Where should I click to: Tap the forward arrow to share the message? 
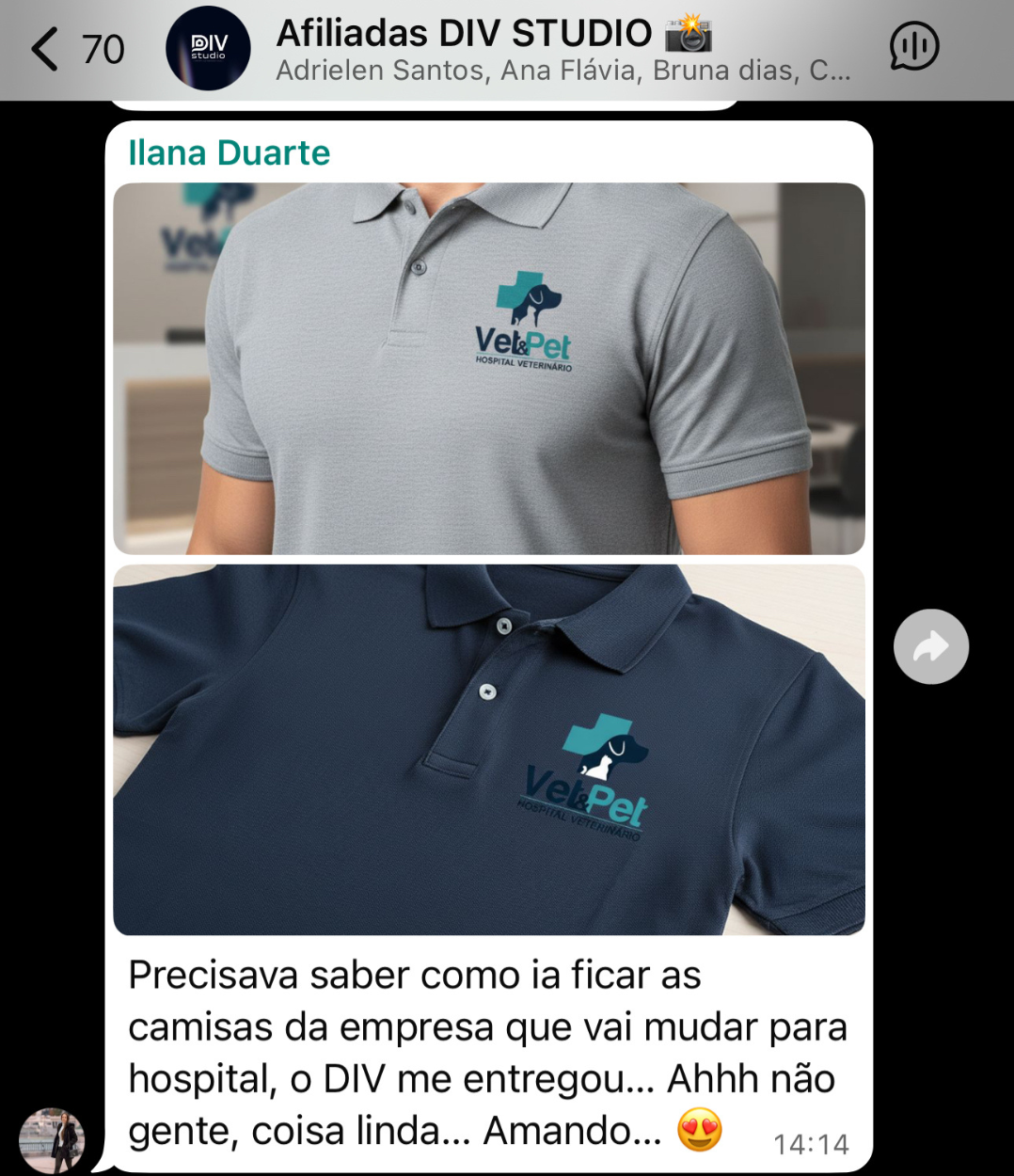pos(930,646)
